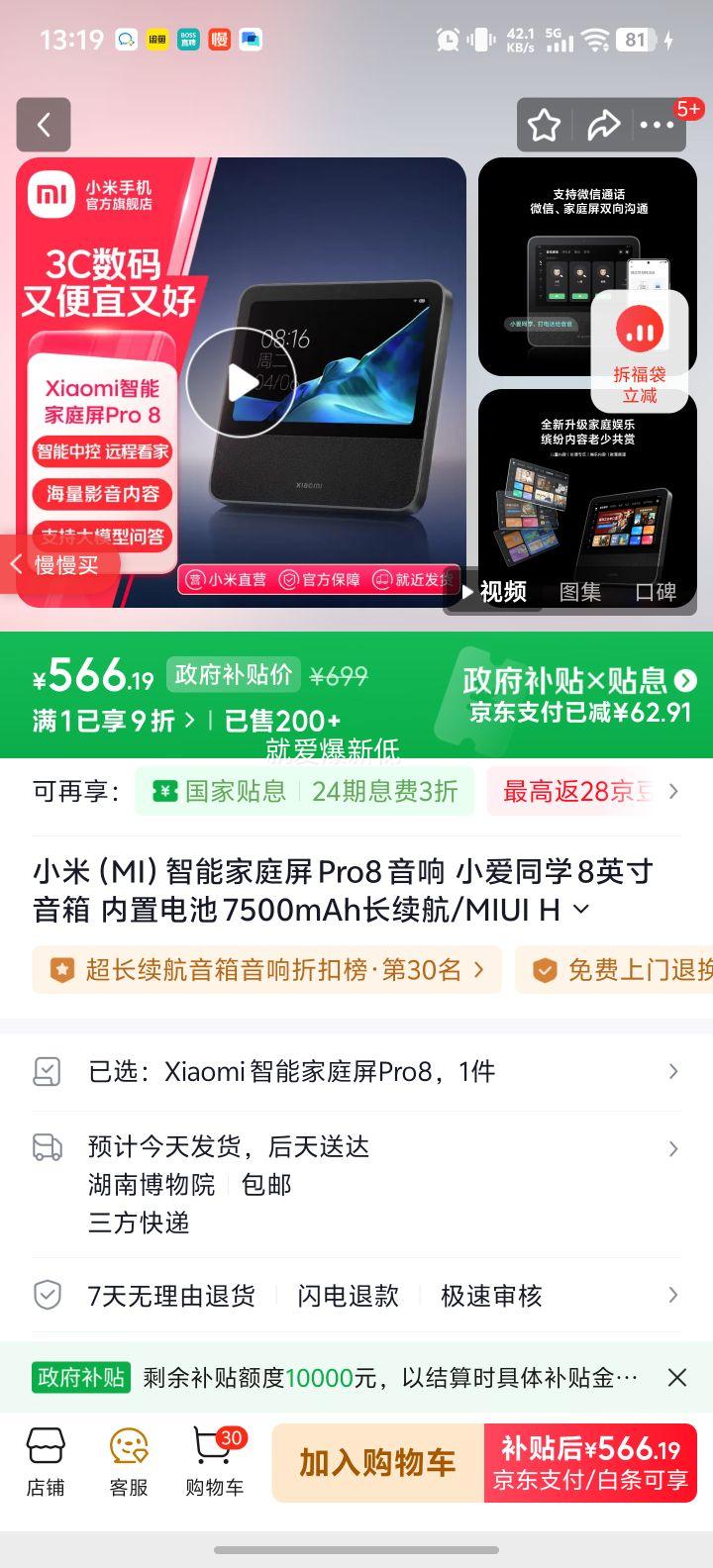Switch to the 图集 gallery tab
The height and width of the screenshot is (1568, 713).
(x=579, y=591)
